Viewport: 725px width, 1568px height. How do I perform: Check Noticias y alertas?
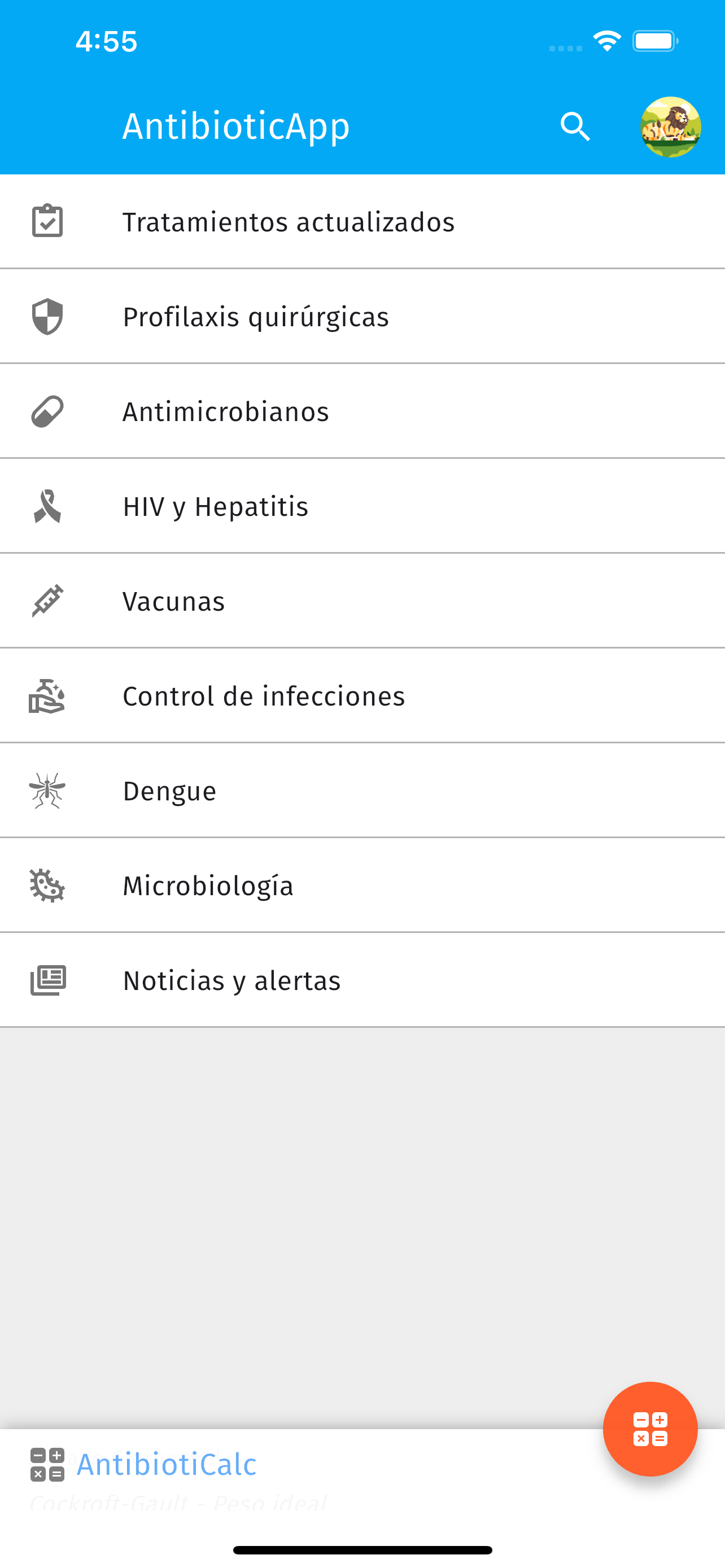362,980
